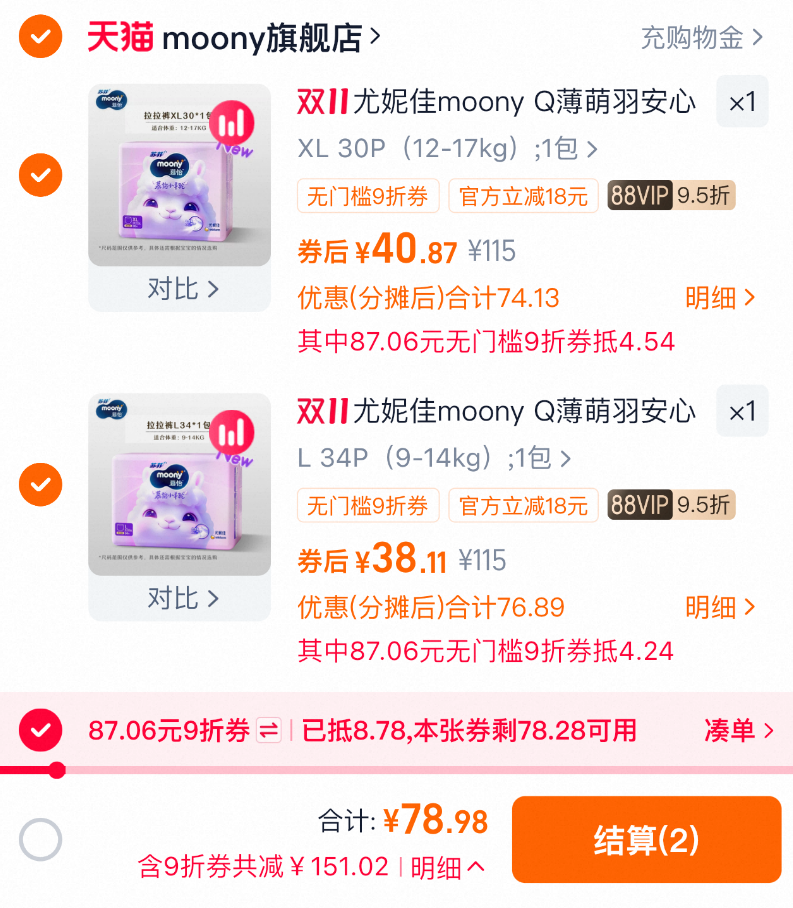Change quantity of the XL 30P item
Screen dimensions: 793x908
click(742, 102)
